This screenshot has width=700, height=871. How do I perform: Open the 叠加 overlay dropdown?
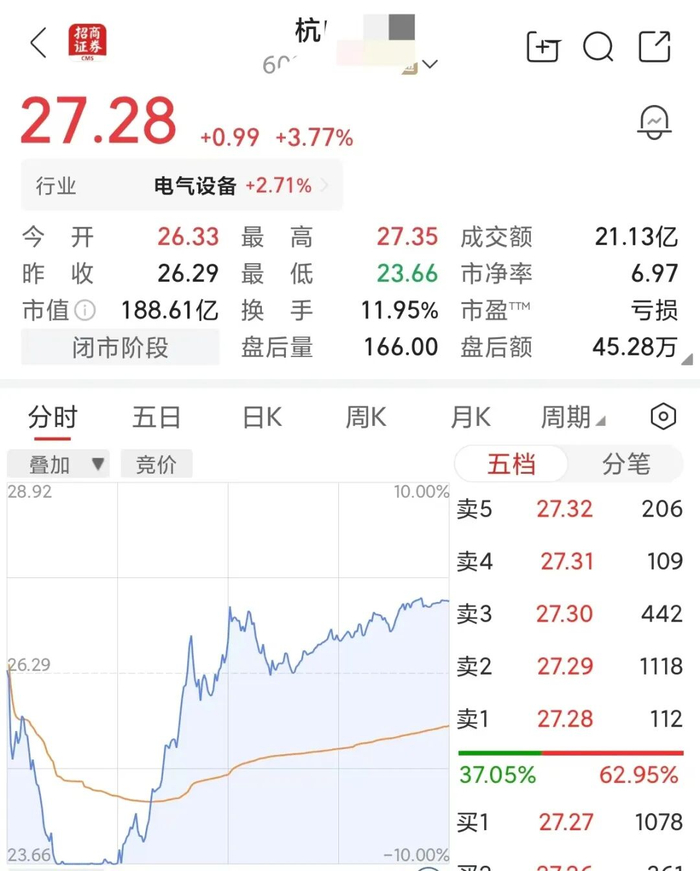[58, 464]
